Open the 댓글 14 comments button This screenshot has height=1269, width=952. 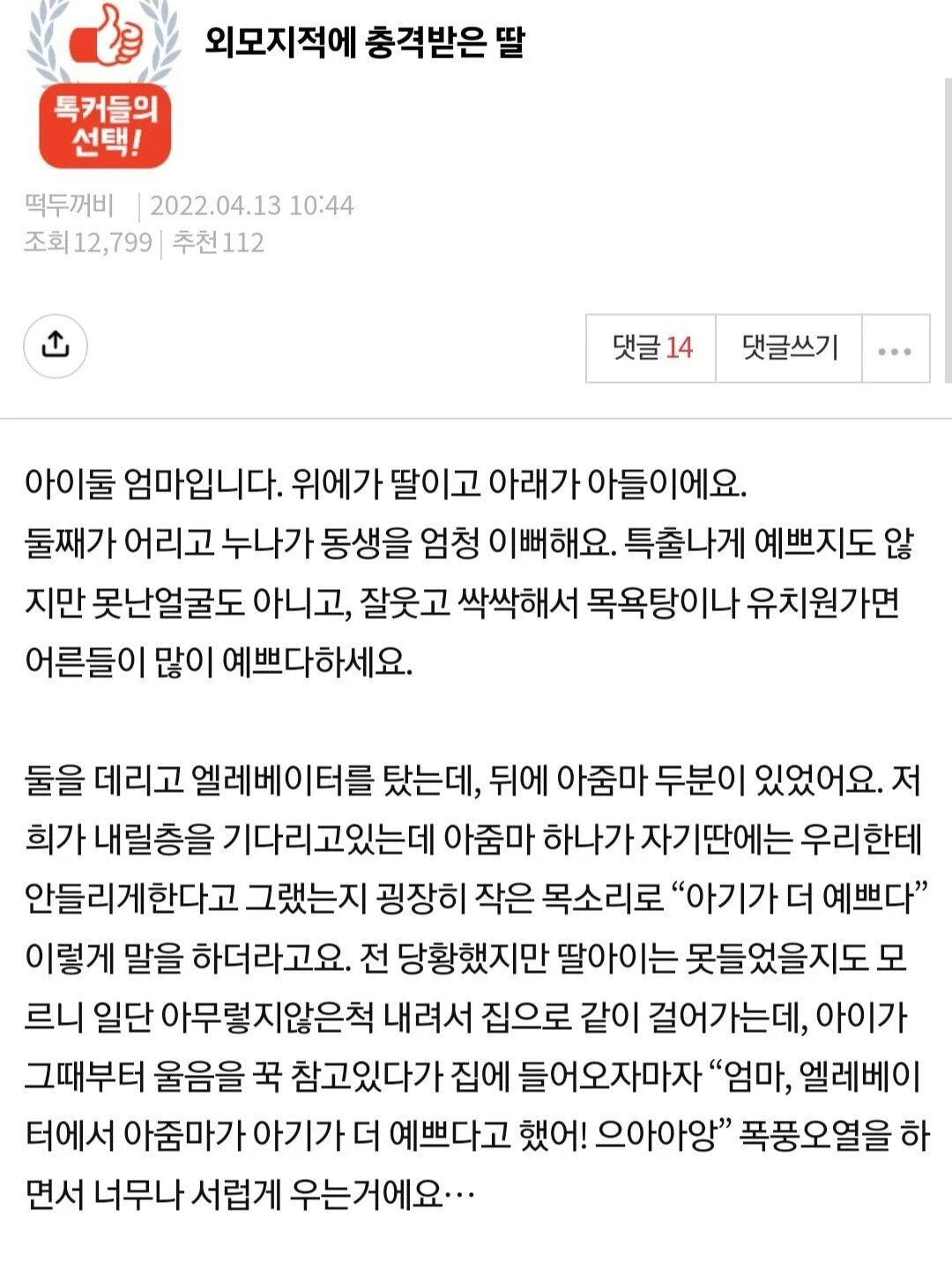click(651, 348)
